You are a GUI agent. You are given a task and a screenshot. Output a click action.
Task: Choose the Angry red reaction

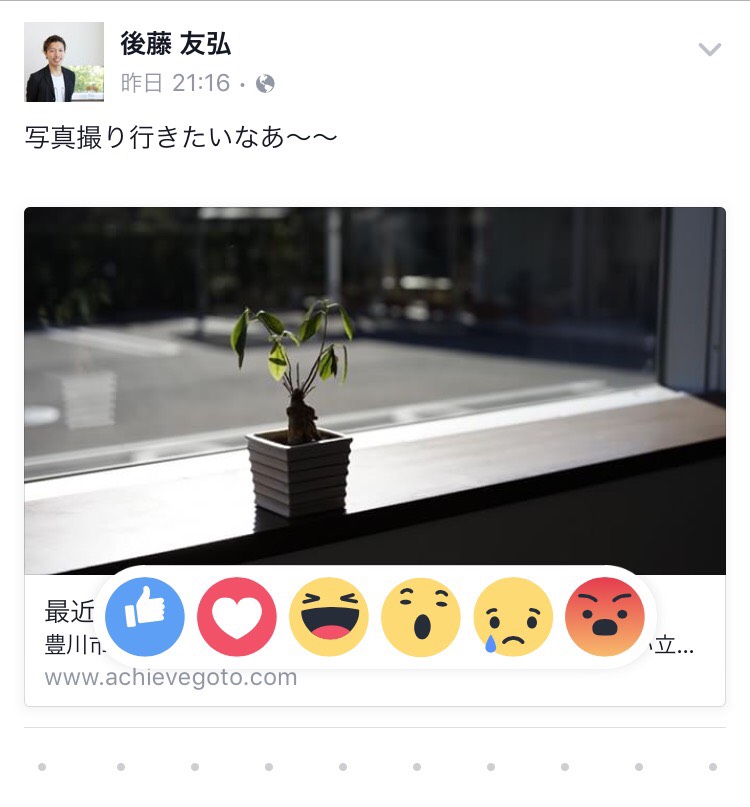coord(605,617)
